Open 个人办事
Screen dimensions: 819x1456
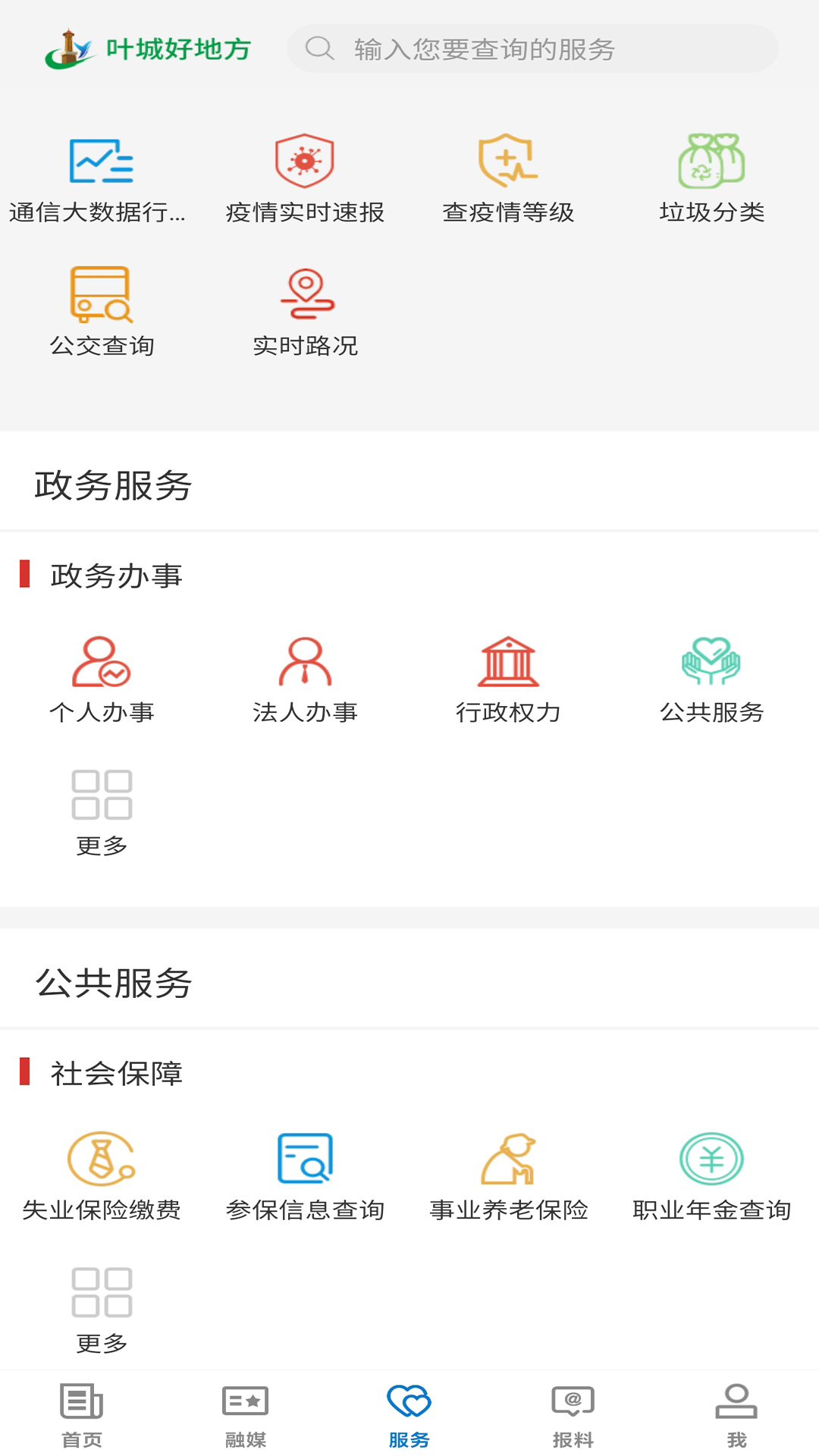(102, 679)
